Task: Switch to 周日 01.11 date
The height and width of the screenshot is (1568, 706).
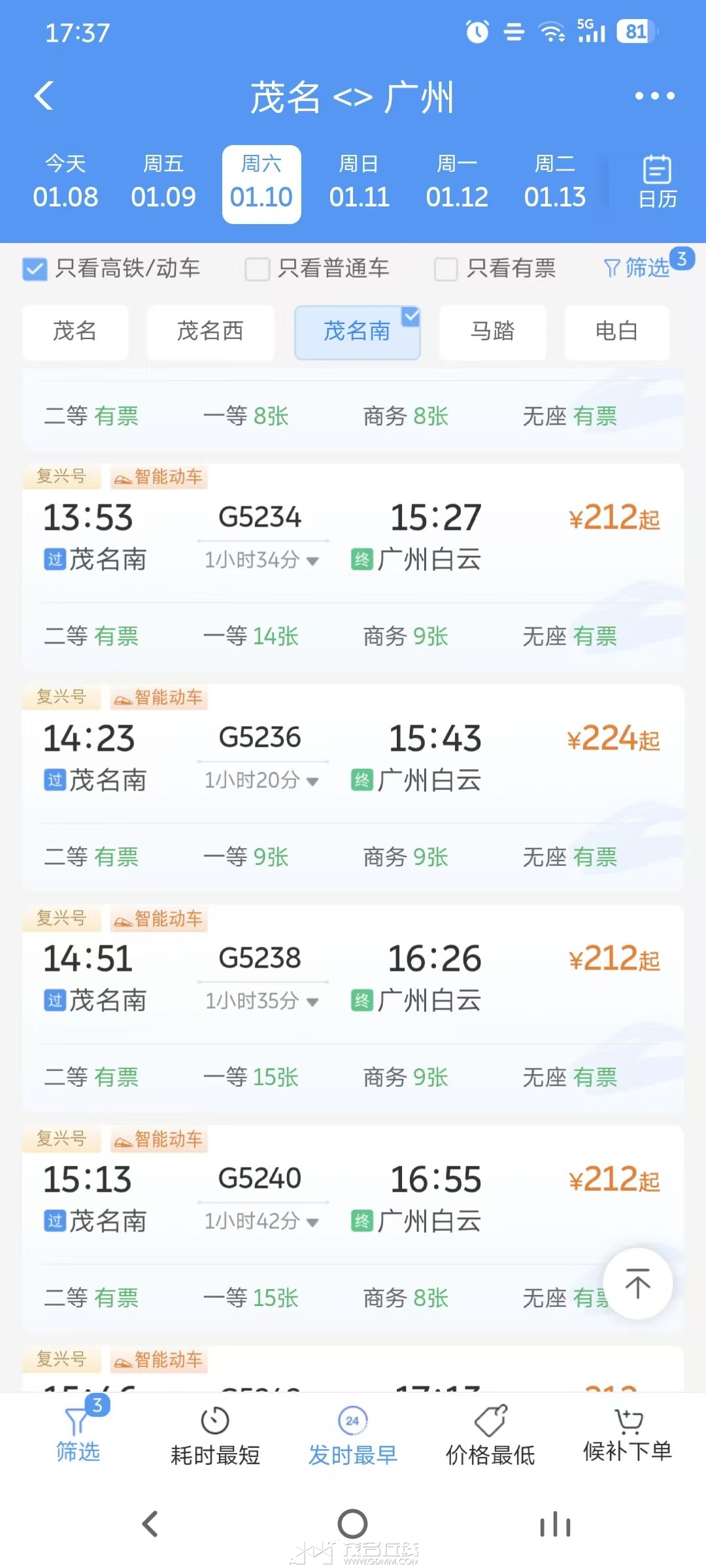Action: [359, 183]
